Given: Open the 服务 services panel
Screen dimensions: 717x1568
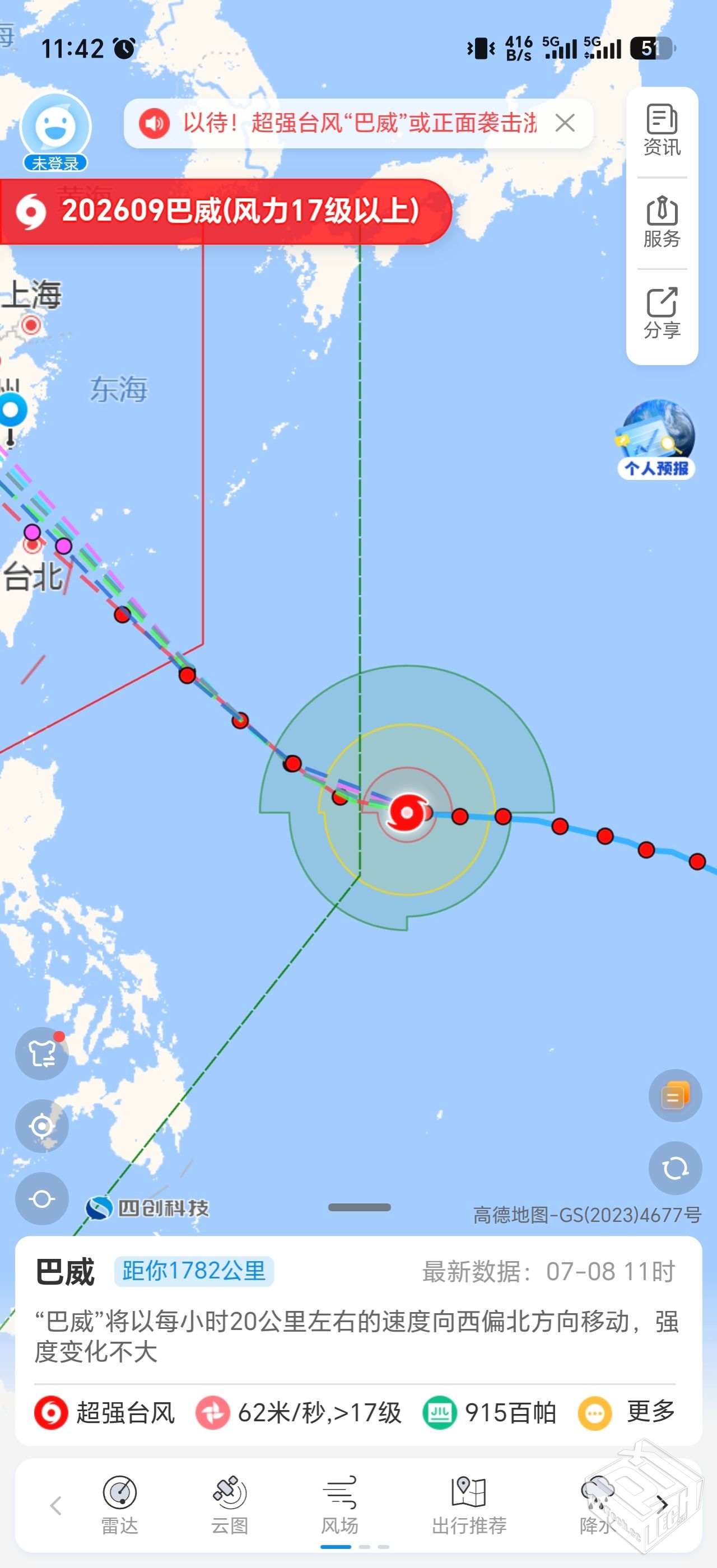Looking at the screenshot, I should coord(662,222).
